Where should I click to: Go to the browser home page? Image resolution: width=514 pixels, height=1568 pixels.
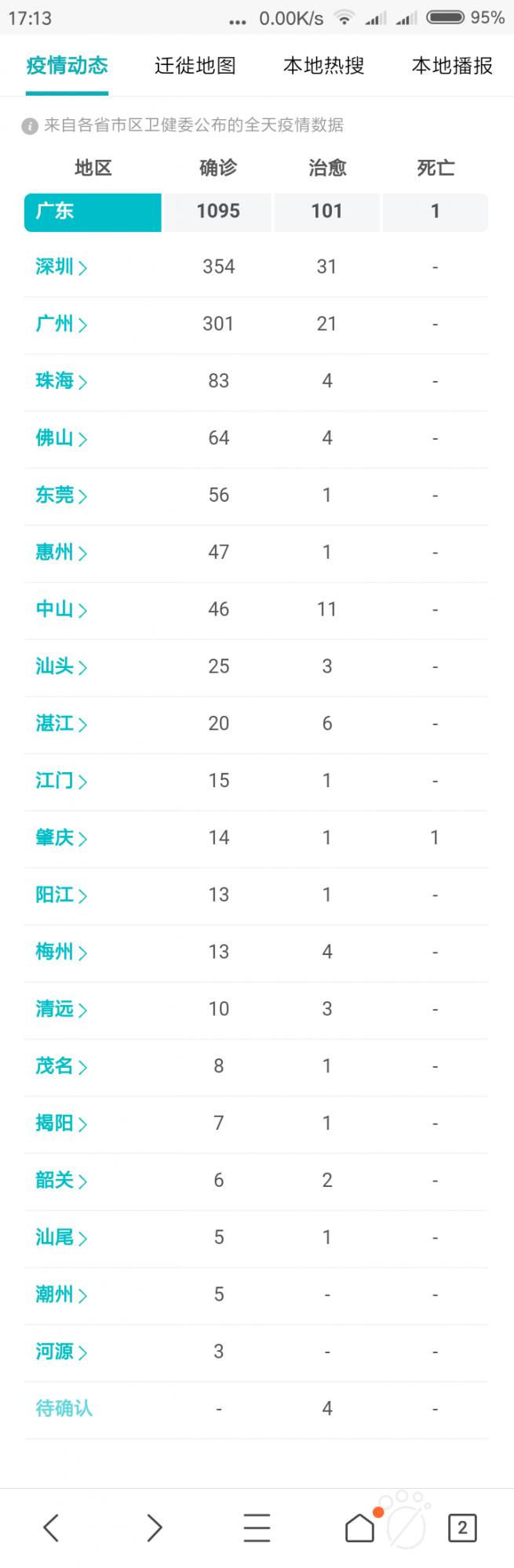point(359,1527)
